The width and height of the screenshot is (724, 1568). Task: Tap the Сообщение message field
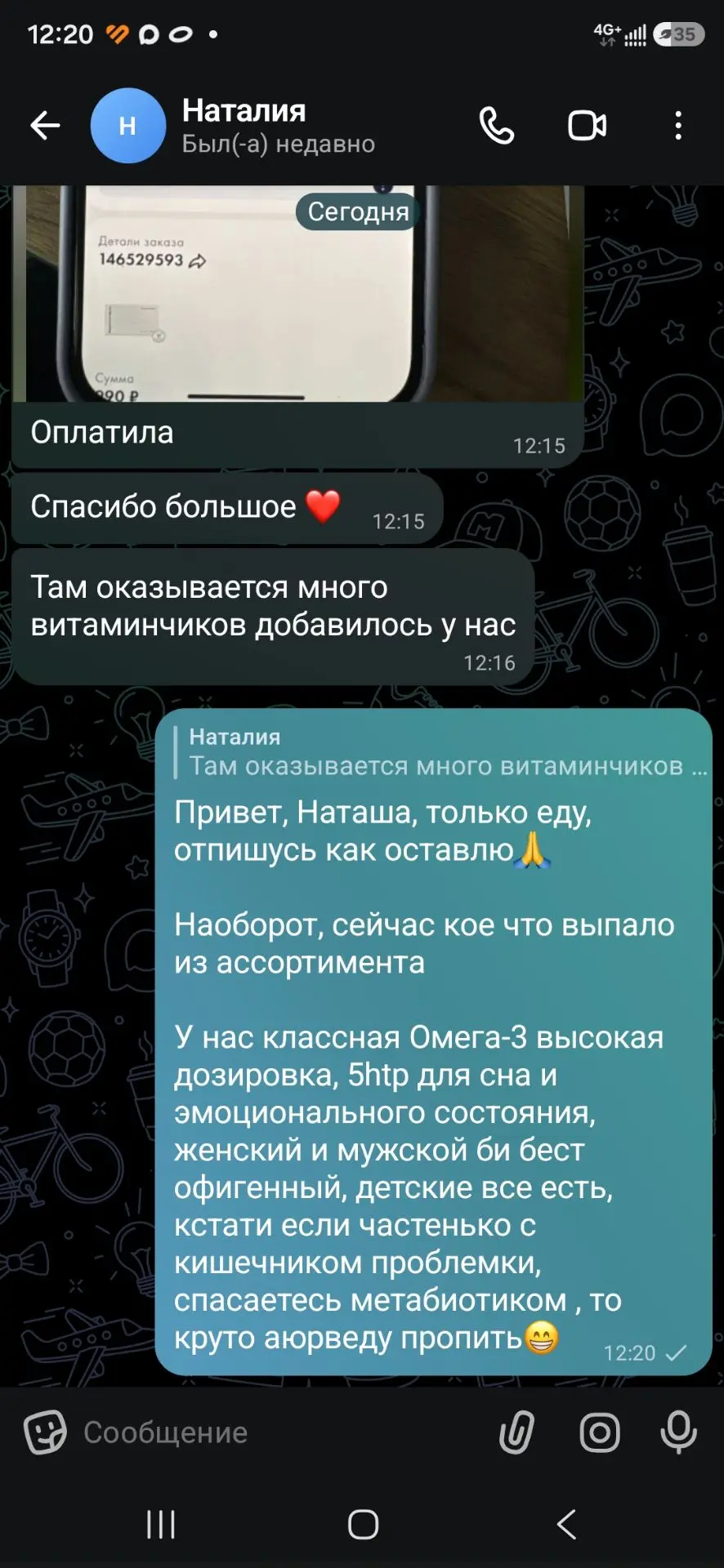pyautogui.click(x=278, y=1432)
